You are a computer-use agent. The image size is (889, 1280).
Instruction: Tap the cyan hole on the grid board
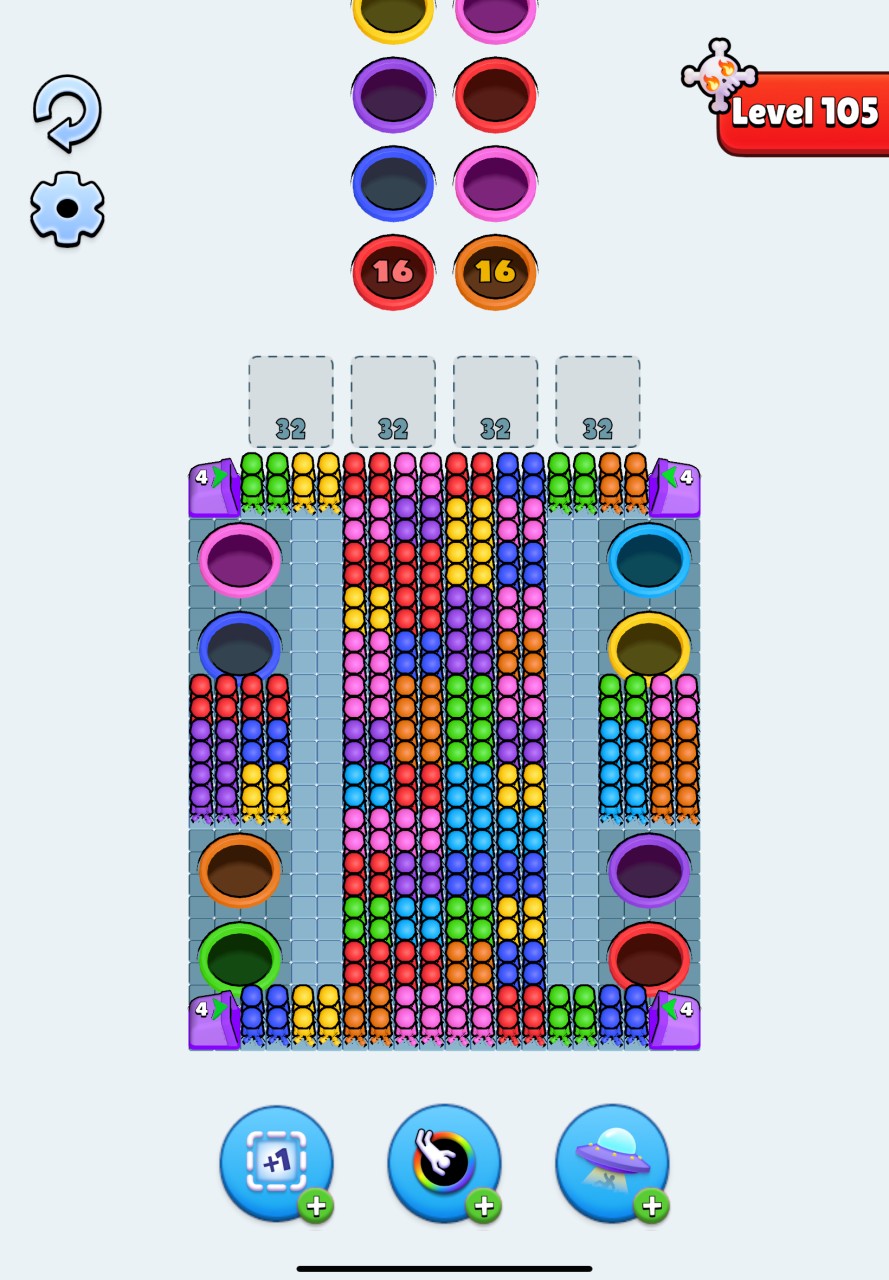tap(649, 559)
